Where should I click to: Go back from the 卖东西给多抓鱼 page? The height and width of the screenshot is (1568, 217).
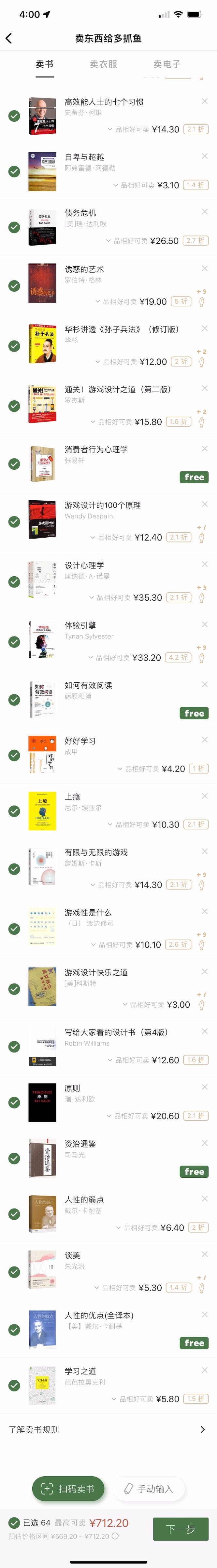click(8, 38)
